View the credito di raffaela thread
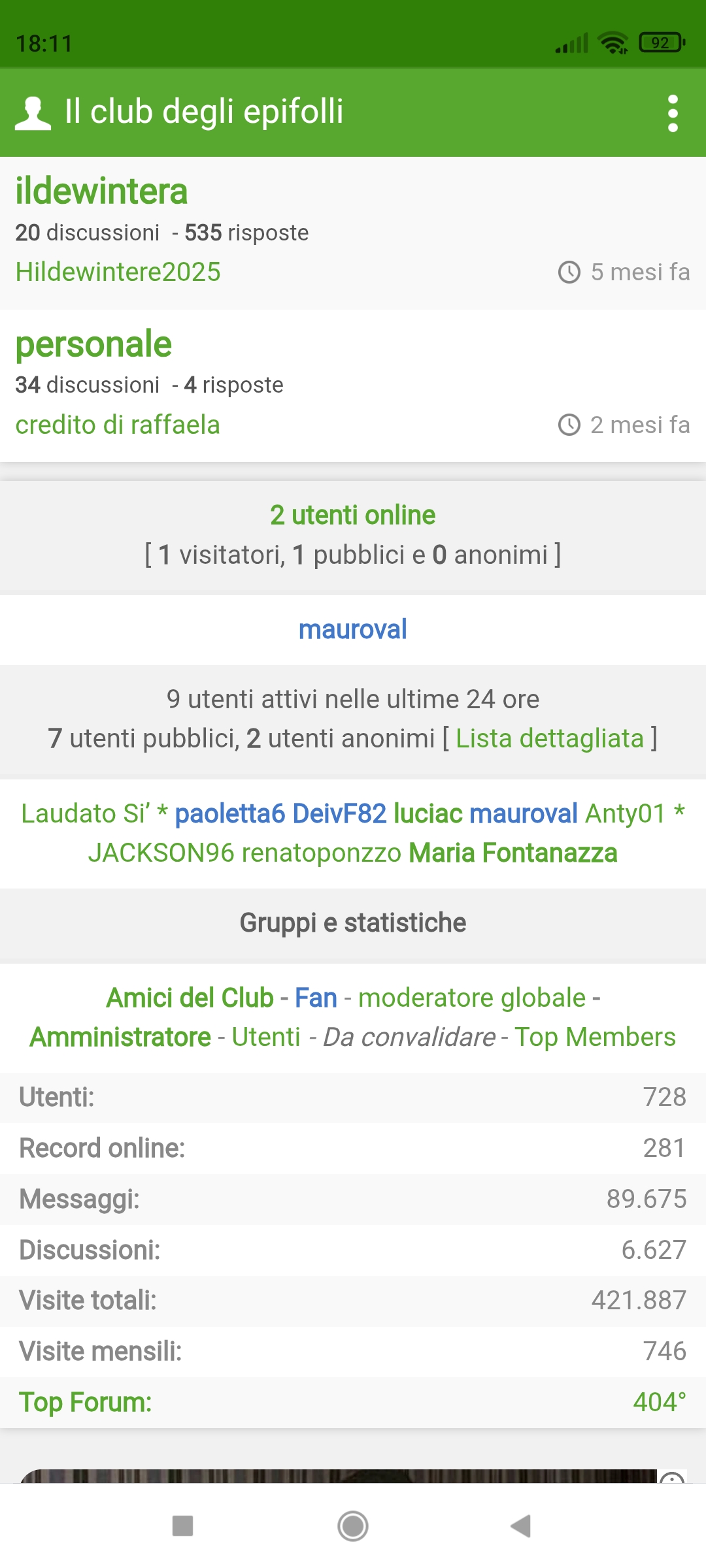 118,425
